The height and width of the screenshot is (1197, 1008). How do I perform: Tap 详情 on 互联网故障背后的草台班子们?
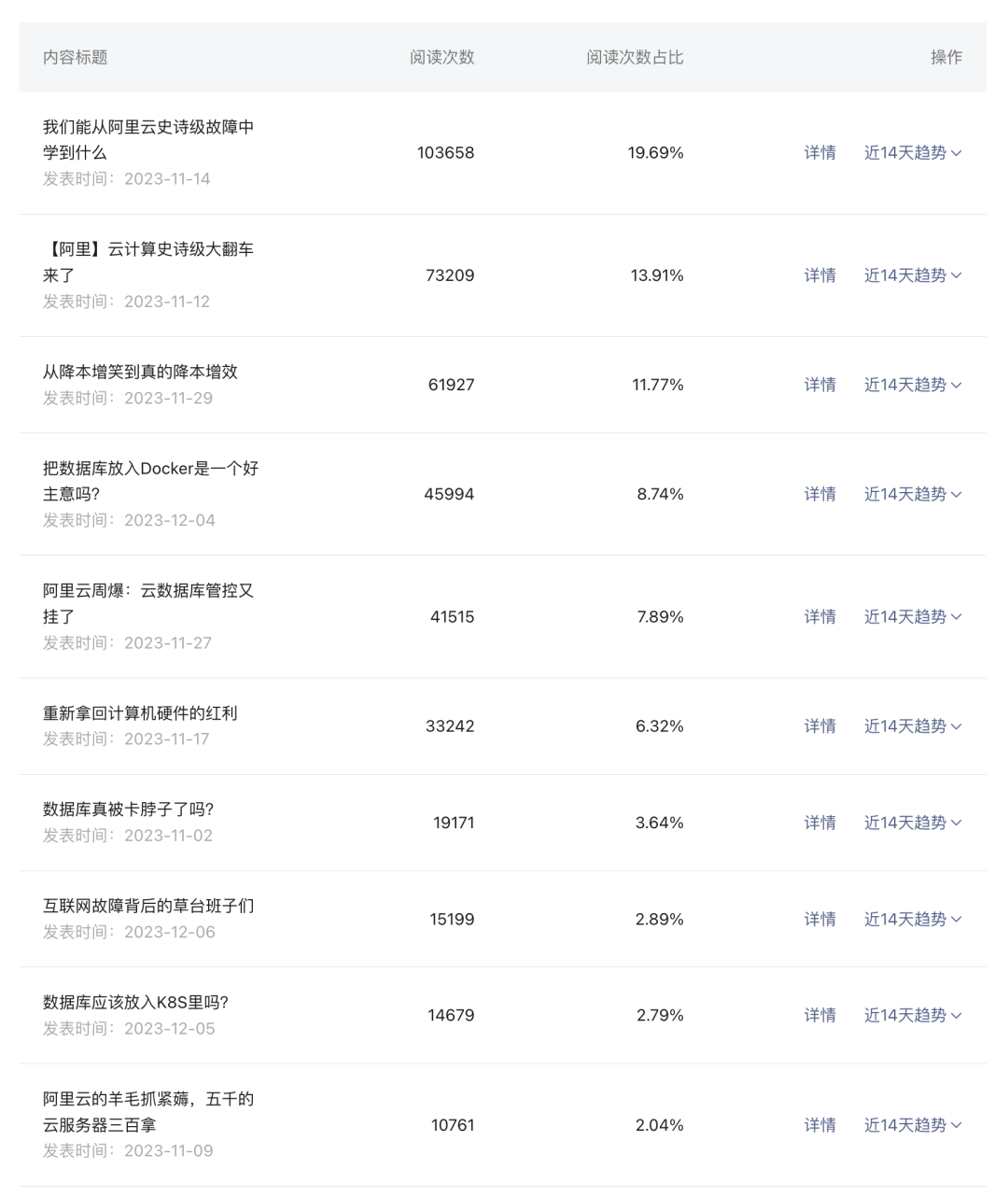click(819, 920)
